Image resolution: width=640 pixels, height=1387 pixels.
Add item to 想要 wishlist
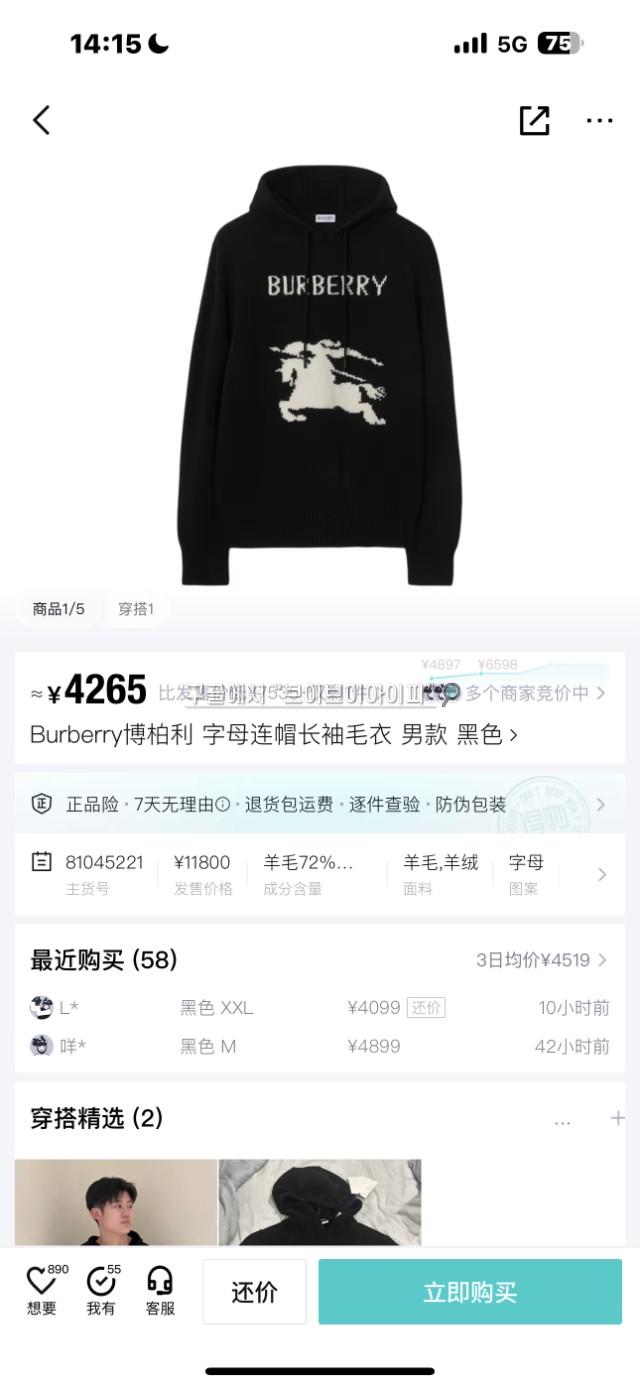(x=42, y=1290)
